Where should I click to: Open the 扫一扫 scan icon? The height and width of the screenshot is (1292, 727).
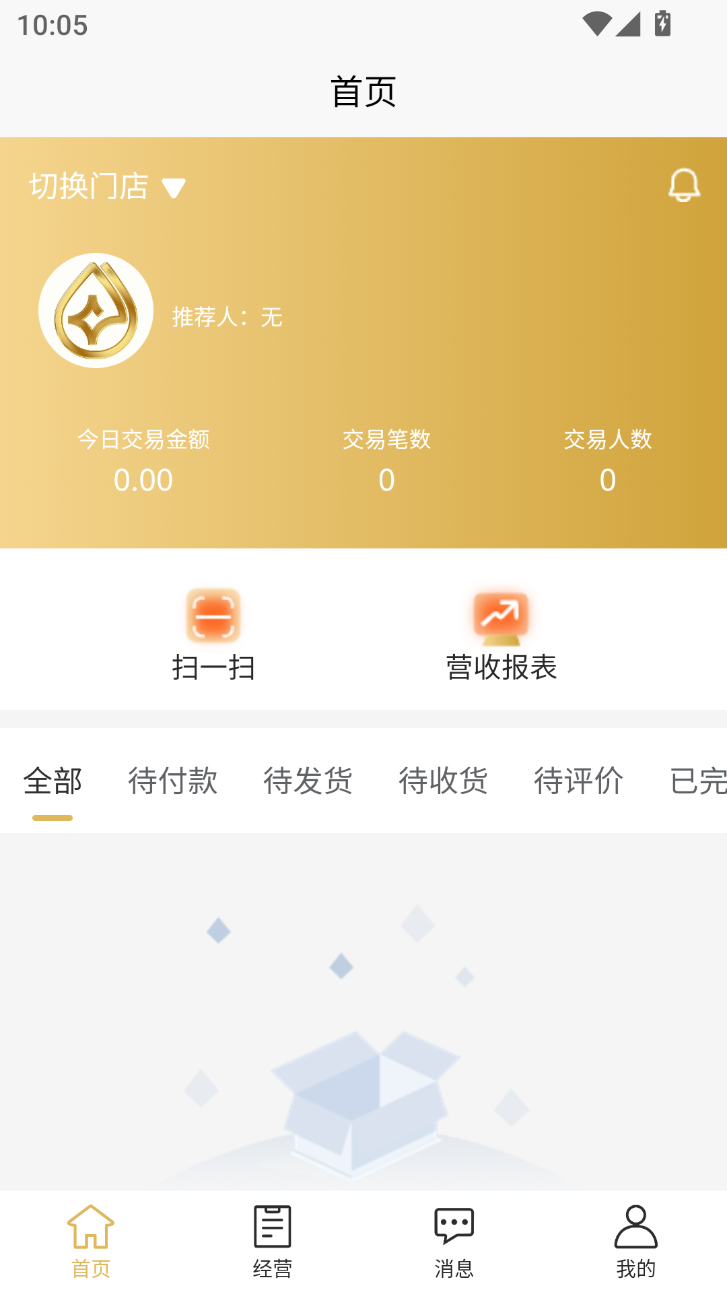click(213, 617)
